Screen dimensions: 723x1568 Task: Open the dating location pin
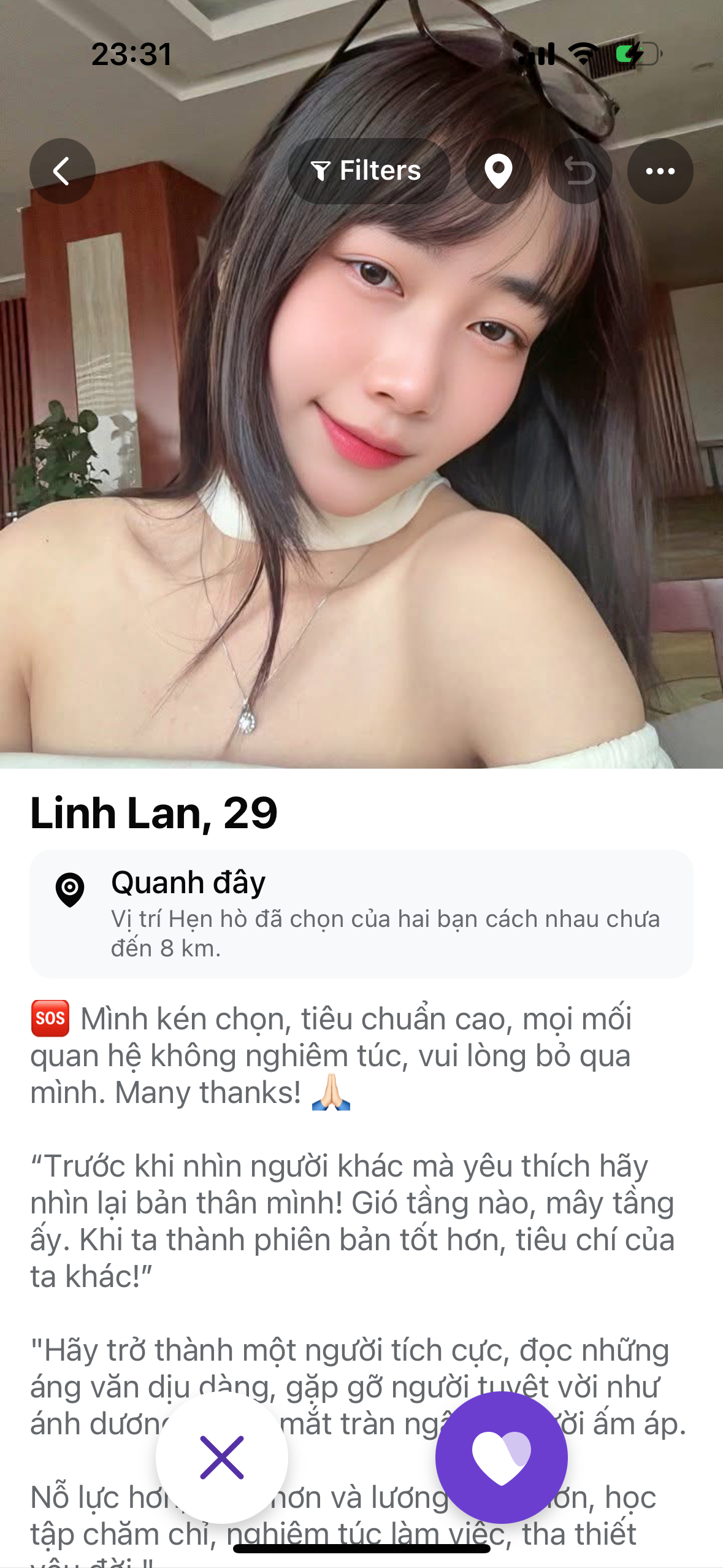(498, 171)
